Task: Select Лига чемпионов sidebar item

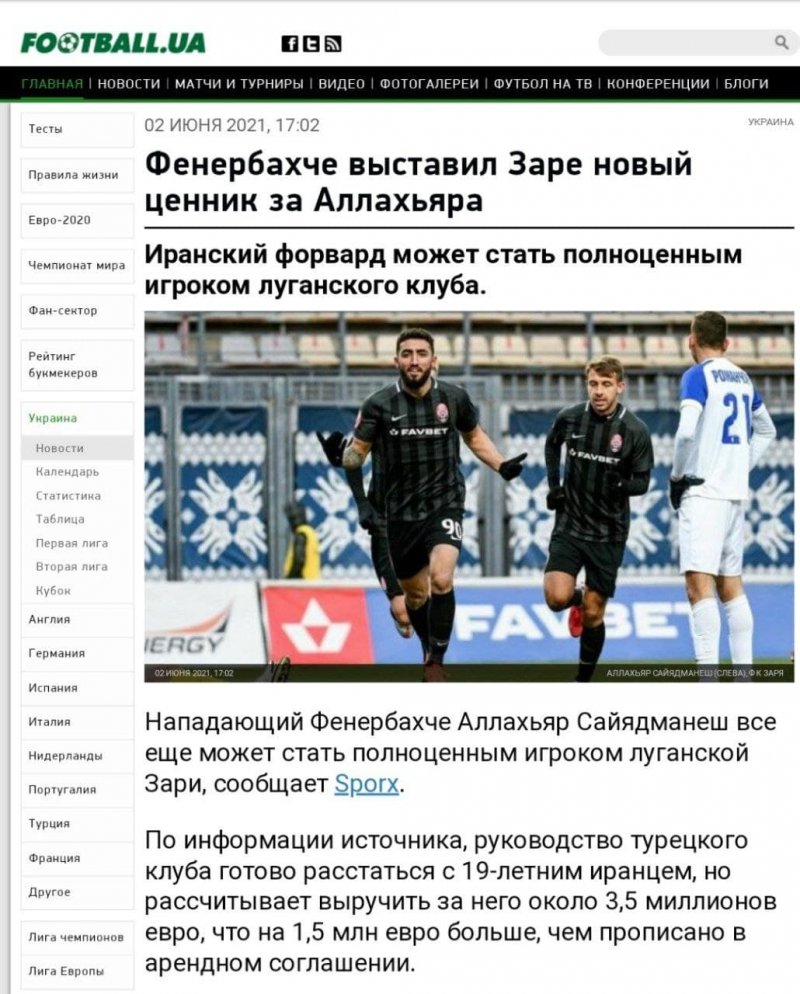Action: (76, 937)
